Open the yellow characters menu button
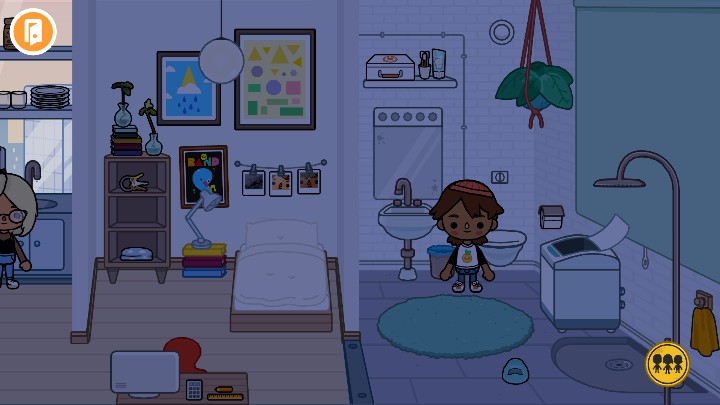Viewport: 720px width, 405px height. tap(667, 362)
